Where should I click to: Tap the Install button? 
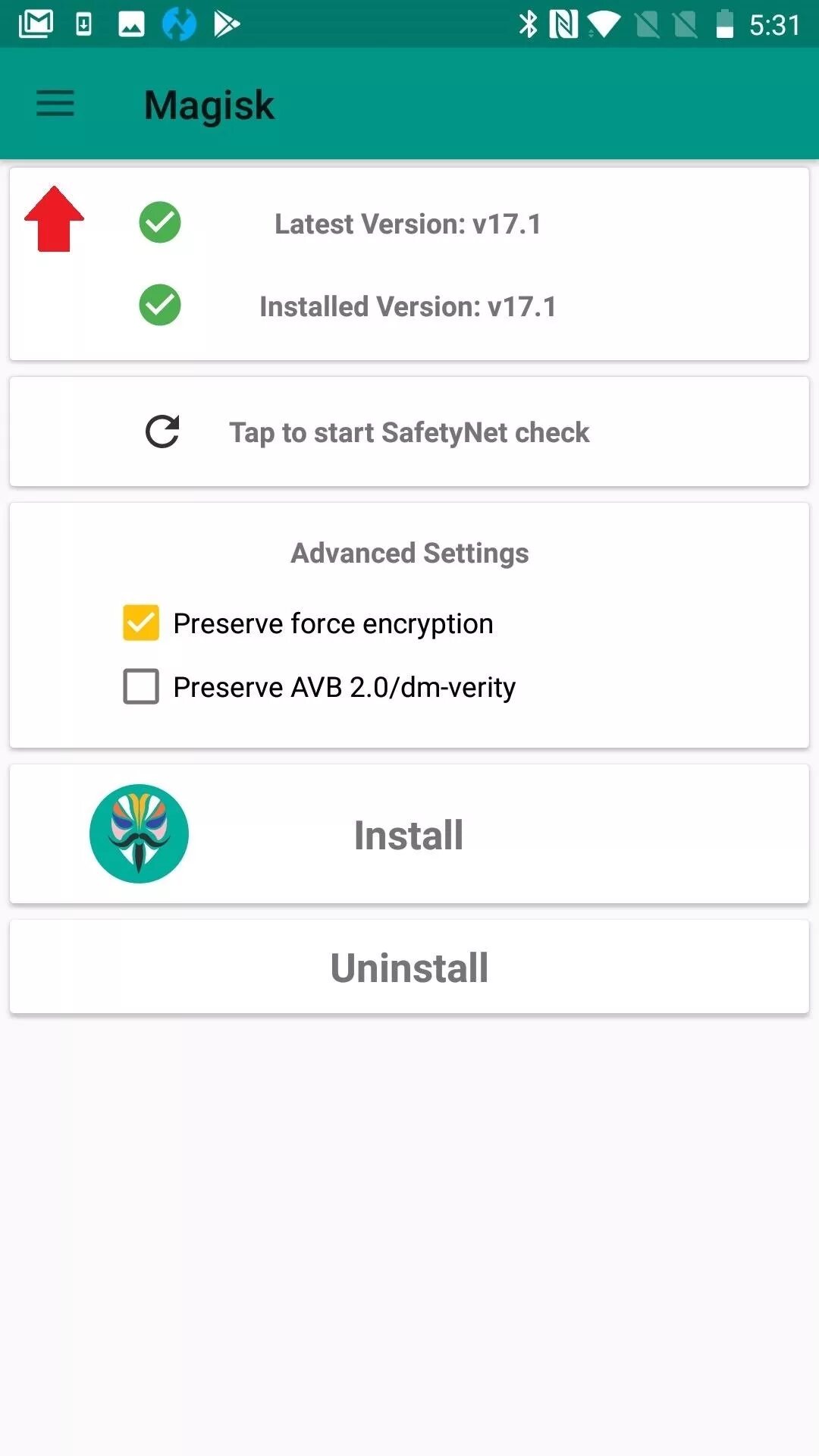[x=409, y=834]
